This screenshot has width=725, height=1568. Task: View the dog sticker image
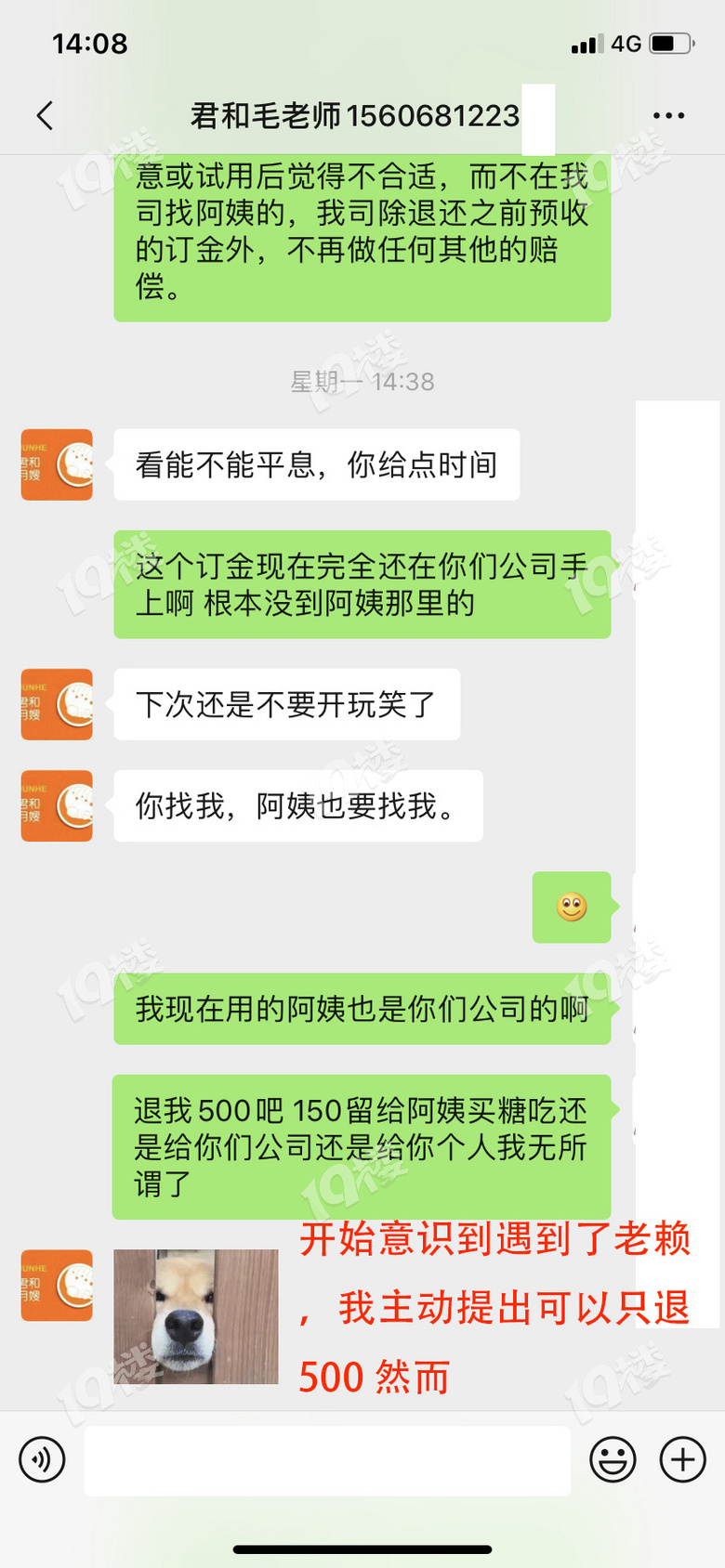click(x=195, y=1316)
